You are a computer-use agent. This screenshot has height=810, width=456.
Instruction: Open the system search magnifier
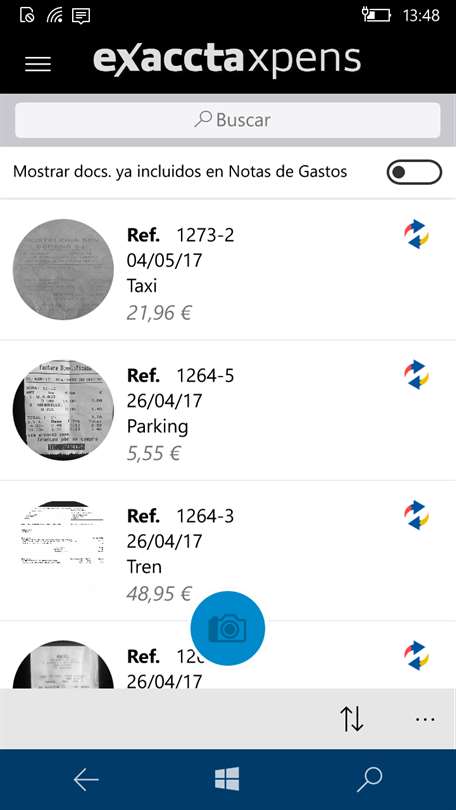point(369,780)
